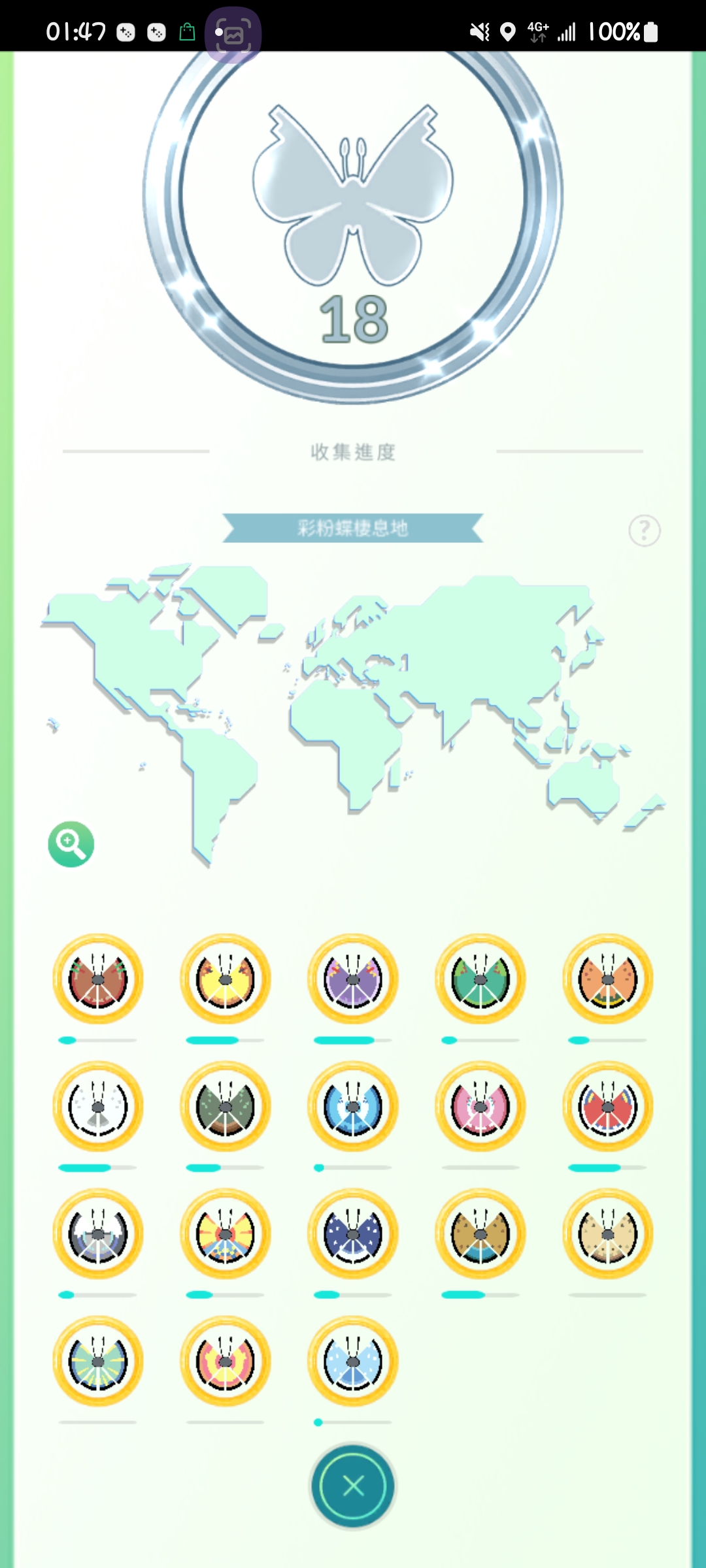Image resolution: width=706 pixels, height=1568 pixels.
Task: Select the teal green Vivillon pattern badge
Action: pos(480,979)
